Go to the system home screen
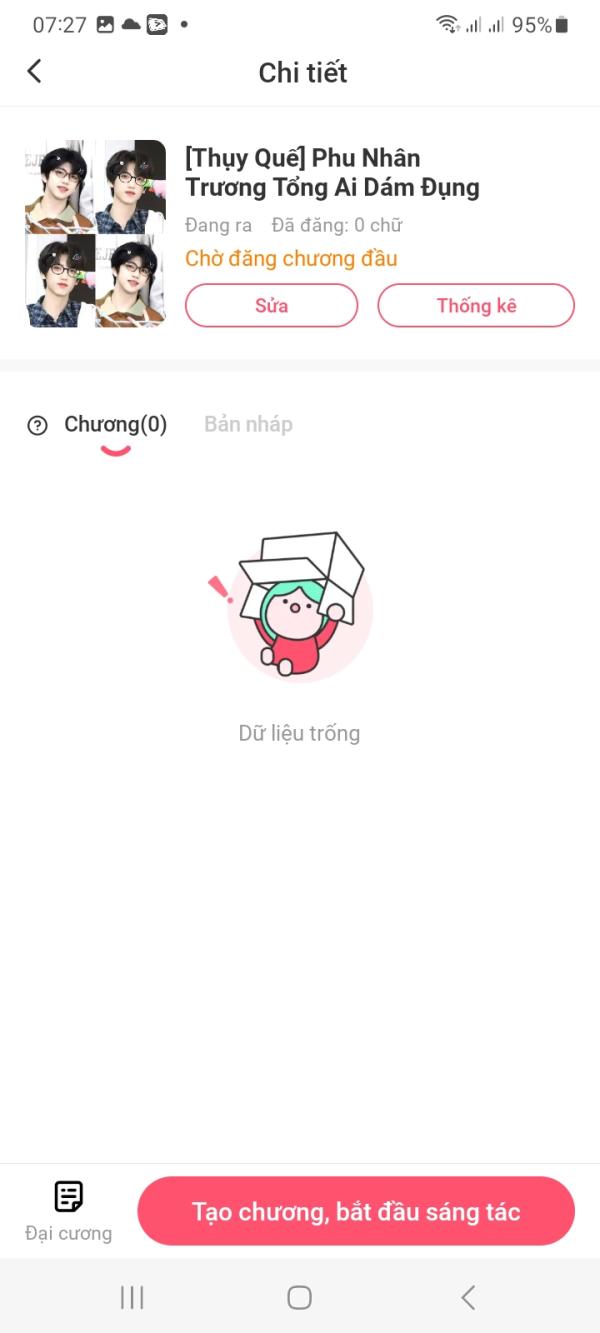Screen dimensions: 600x1333 [299, 1298]
